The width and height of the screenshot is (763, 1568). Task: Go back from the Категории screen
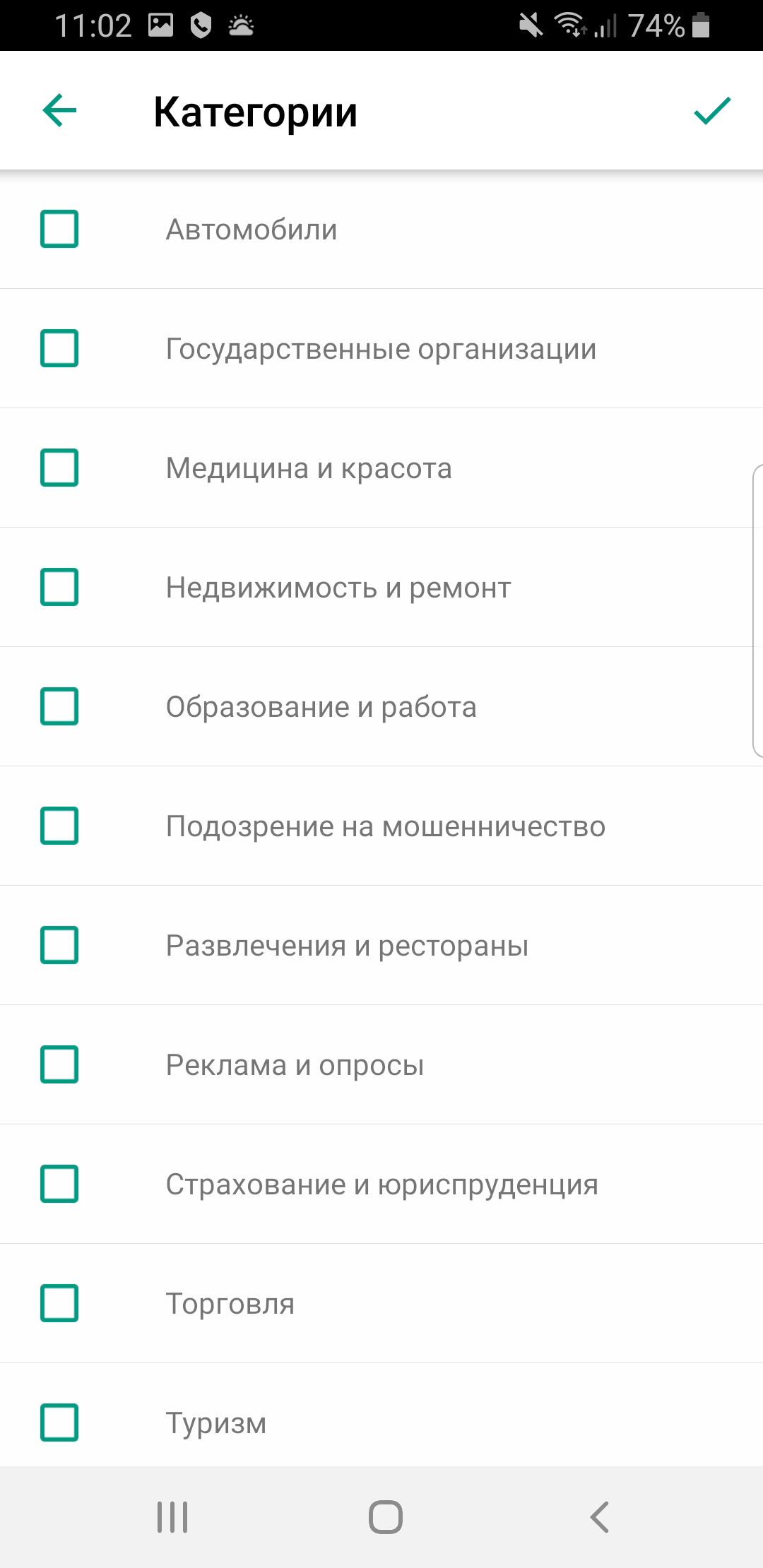coord(59,111)
